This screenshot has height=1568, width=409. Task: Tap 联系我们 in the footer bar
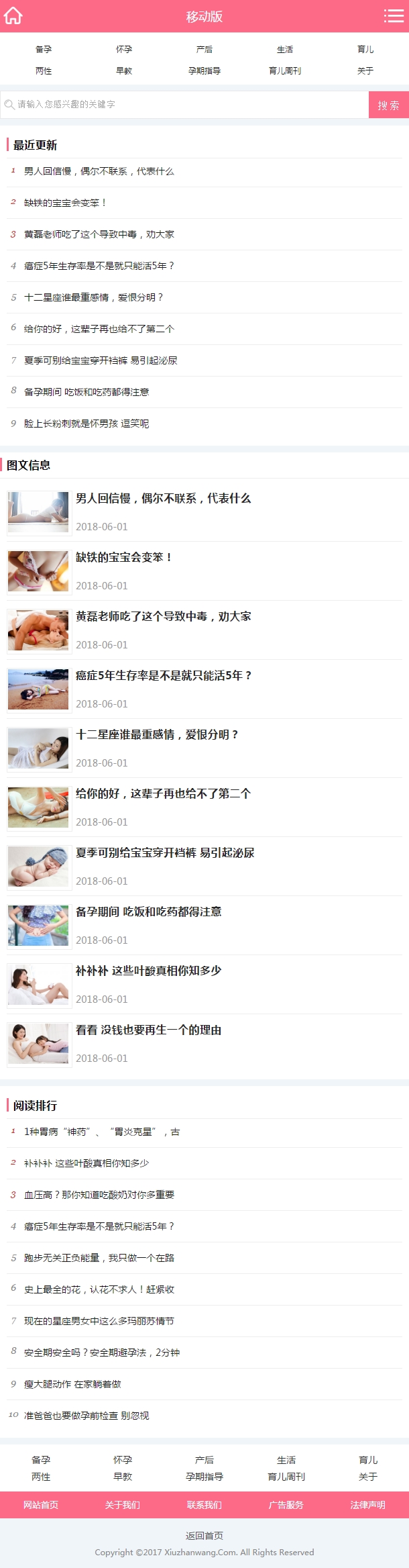tap(204, 1505)
